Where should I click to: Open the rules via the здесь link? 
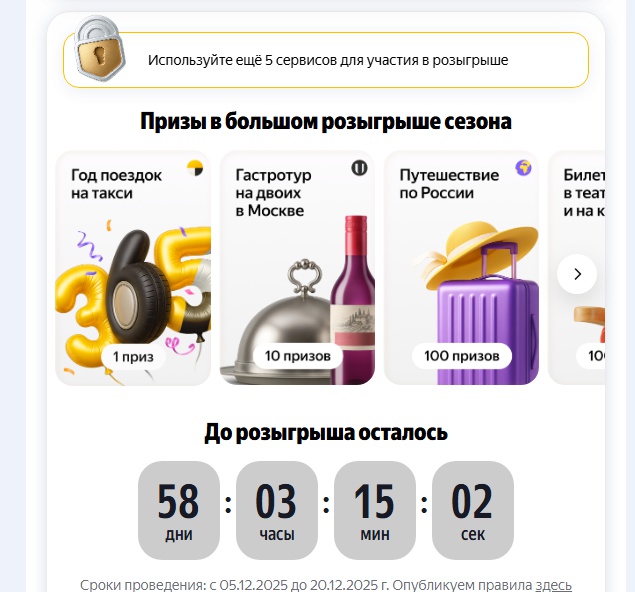click(x=553, y=585)
